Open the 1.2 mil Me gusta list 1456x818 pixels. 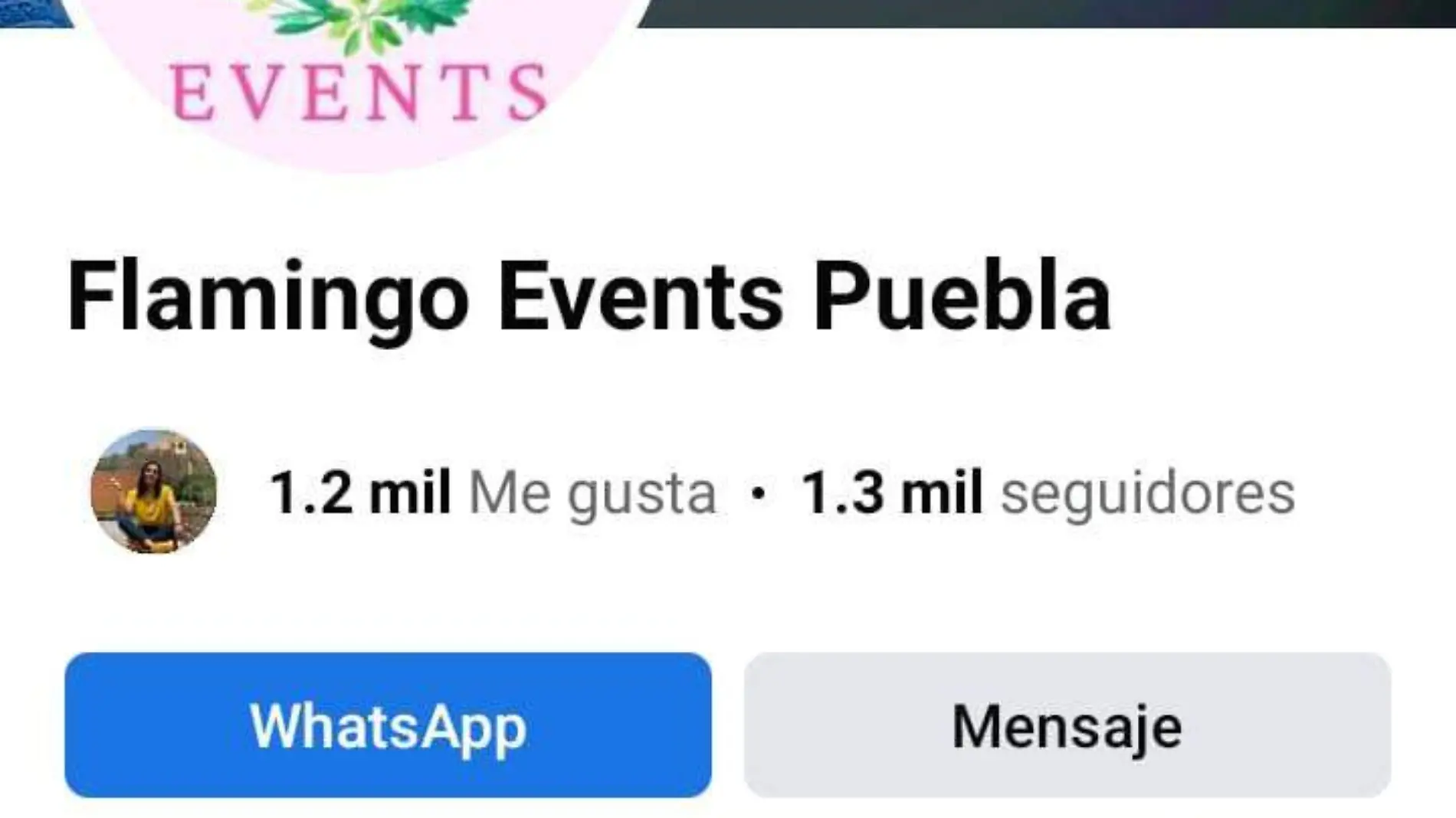click(x=493, y=492)
